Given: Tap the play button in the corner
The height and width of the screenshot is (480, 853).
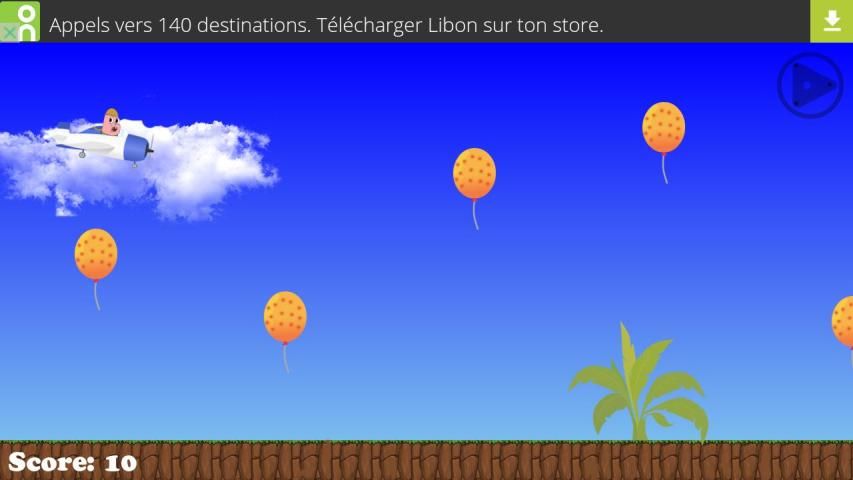Looking at the screenshot, I should pyautogui.click(x=810, y=86).
